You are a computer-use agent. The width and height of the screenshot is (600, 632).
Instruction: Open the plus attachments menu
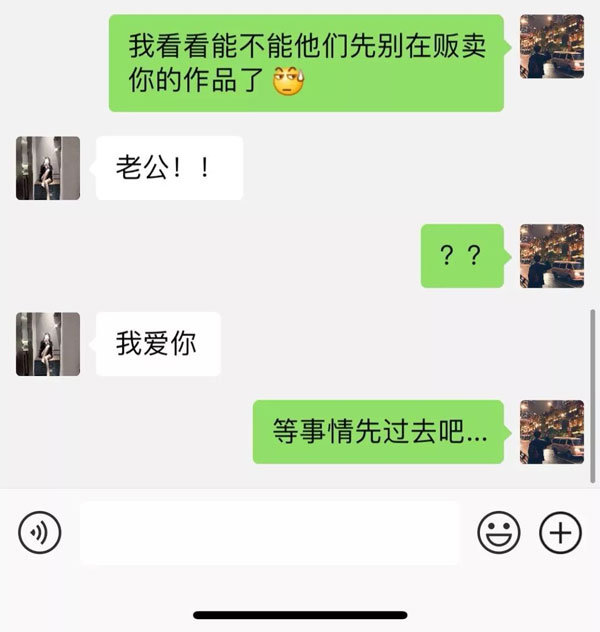[x=560, y=532]
